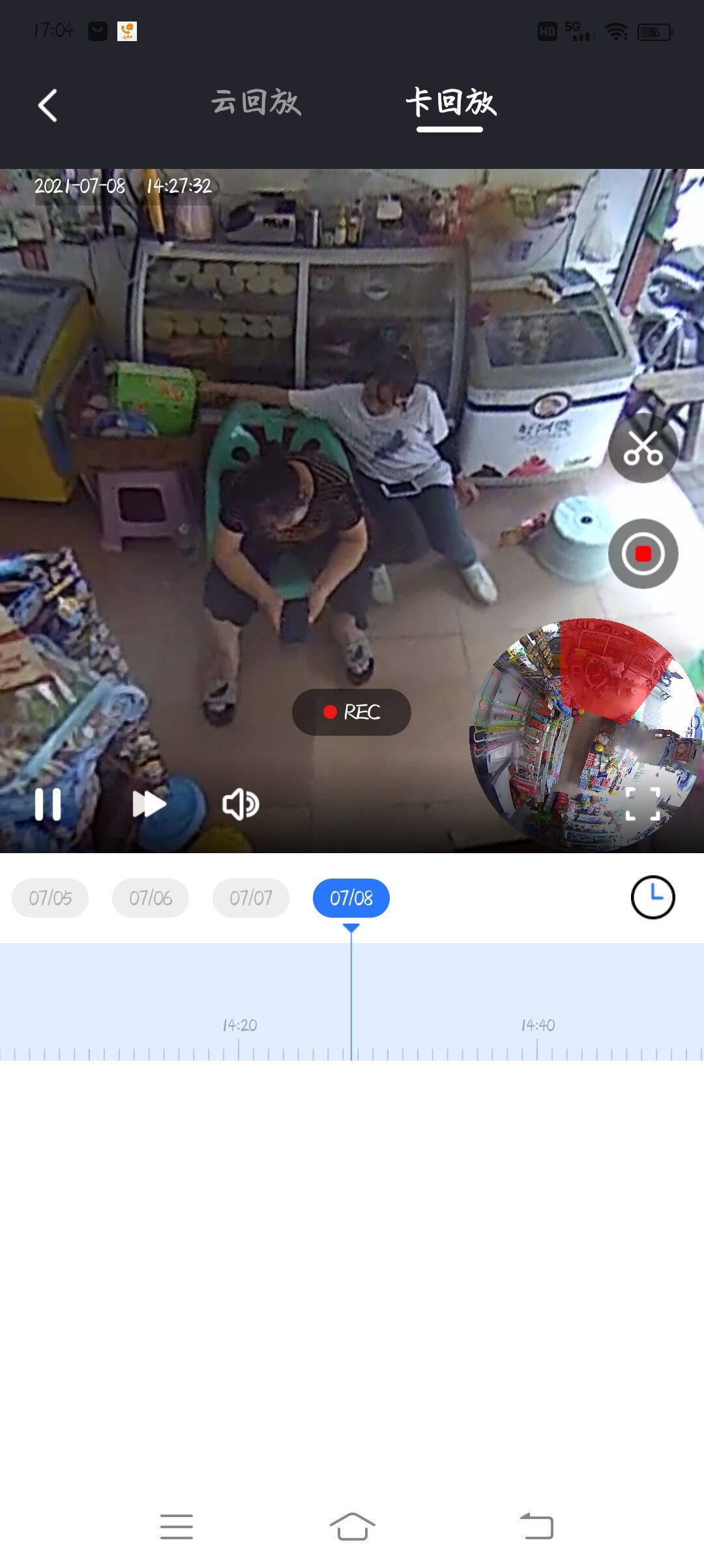Mute the video sound
The height and width of the screenshot is (1568, 704).
(241, 804)
